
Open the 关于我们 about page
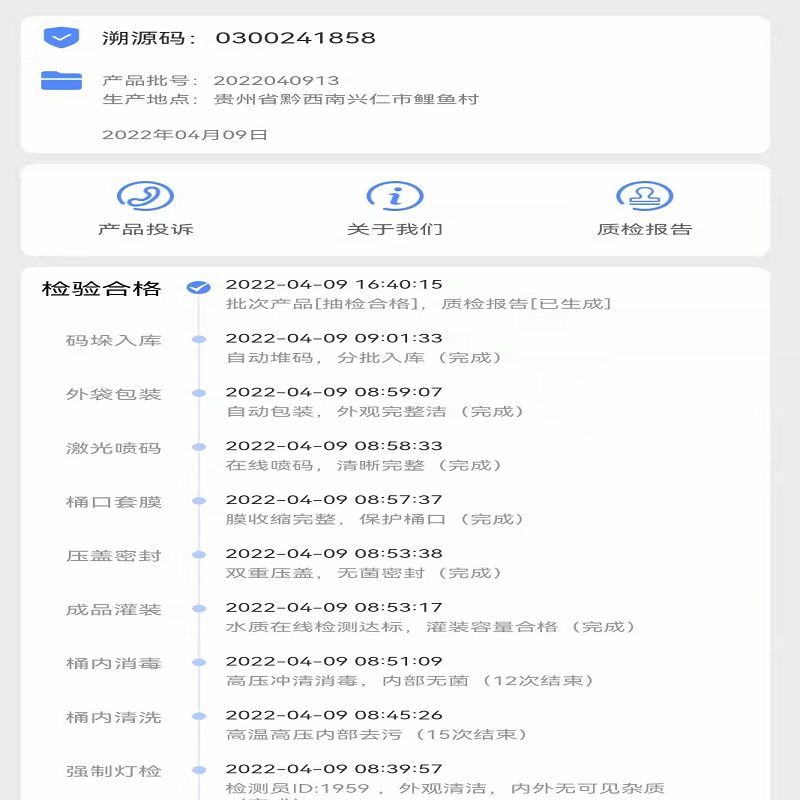(395, 208)
